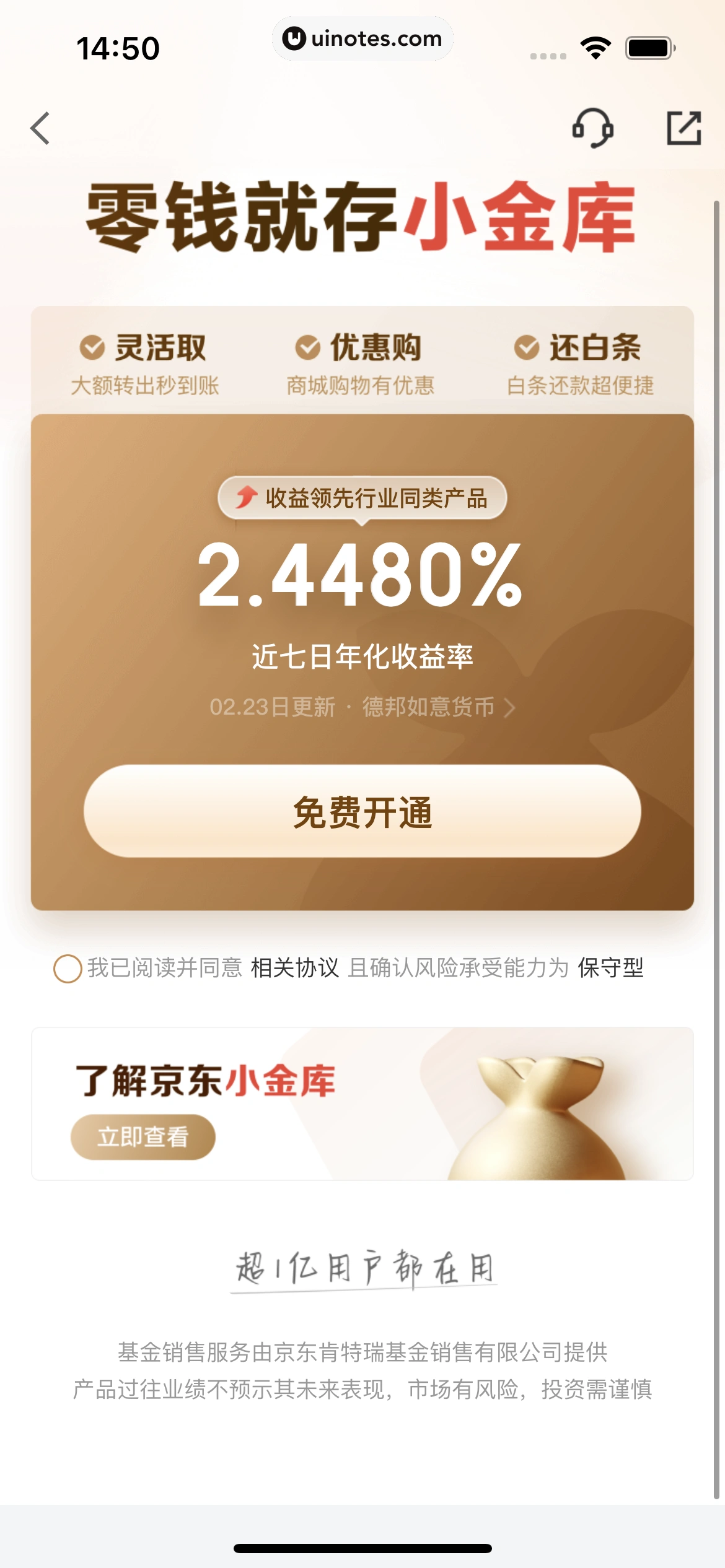This screenshot has width=725, height=1568.
Task: Go back using the top-left arrow
Action: coord(40,128)
